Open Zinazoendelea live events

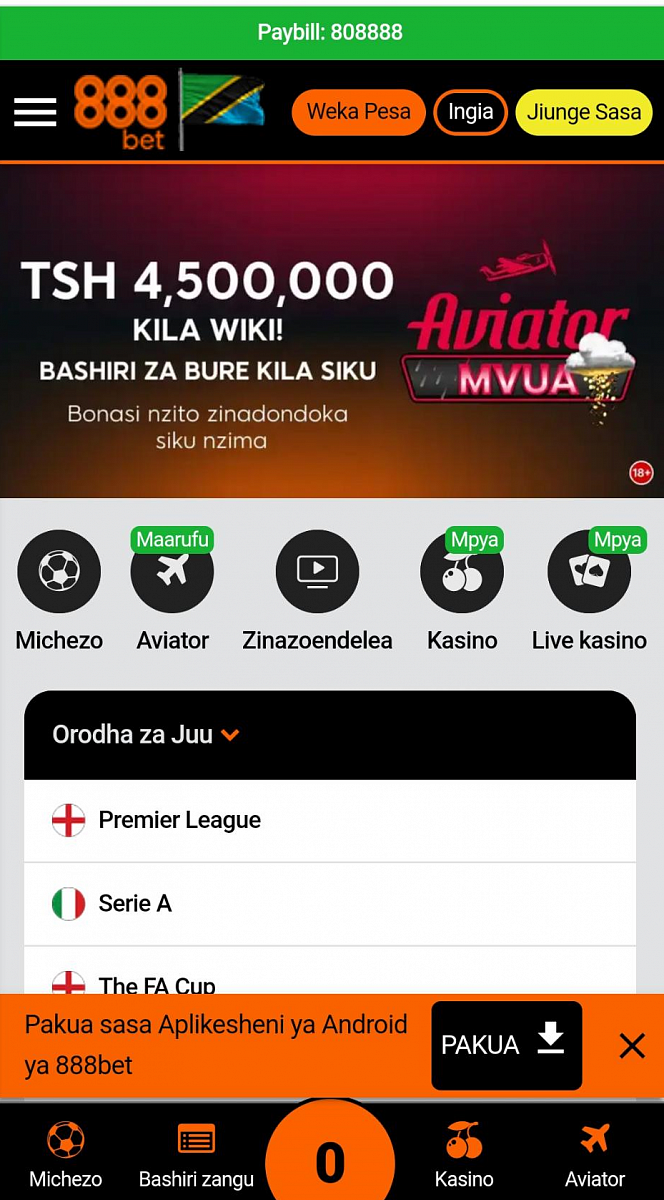(x=317, y=572)
